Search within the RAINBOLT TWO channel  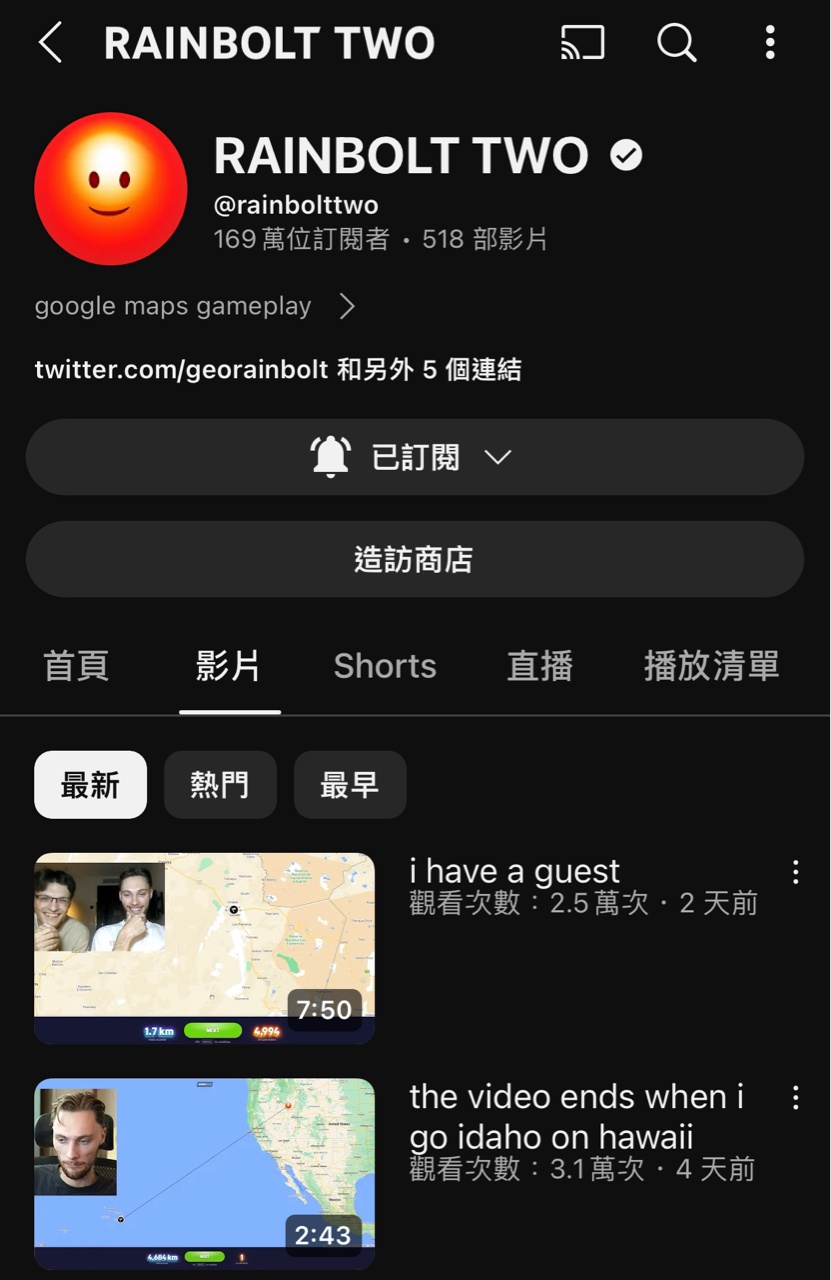(676, 43)
